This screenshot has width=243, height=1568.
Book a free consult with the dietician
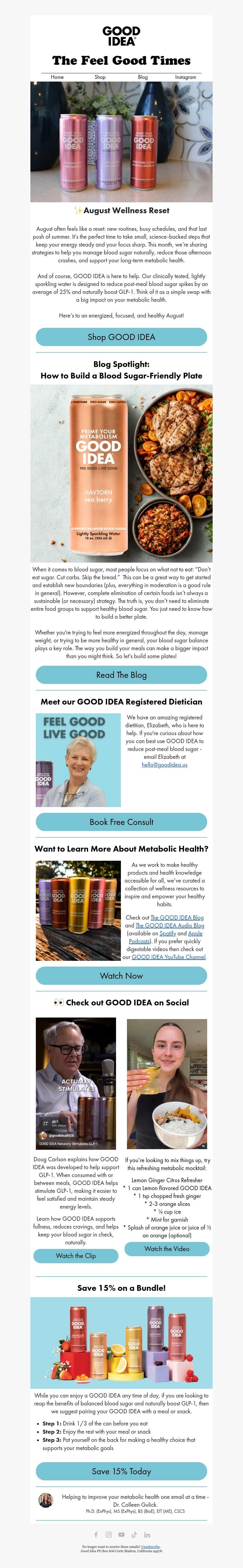point(121,822)
